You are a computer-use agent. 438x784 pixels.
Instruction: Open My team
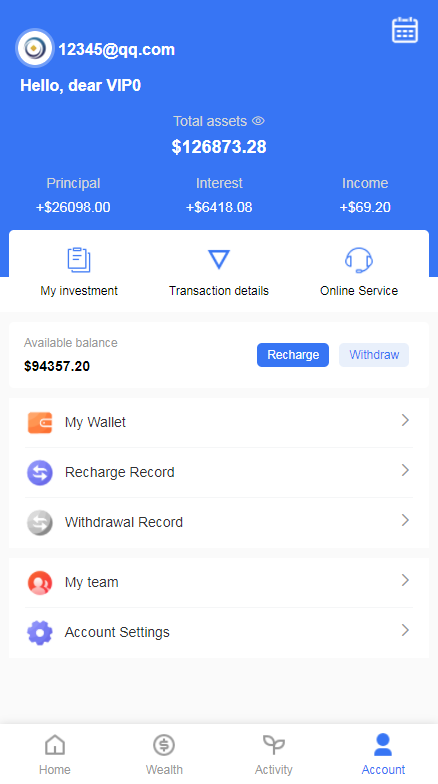coord(219,582)
